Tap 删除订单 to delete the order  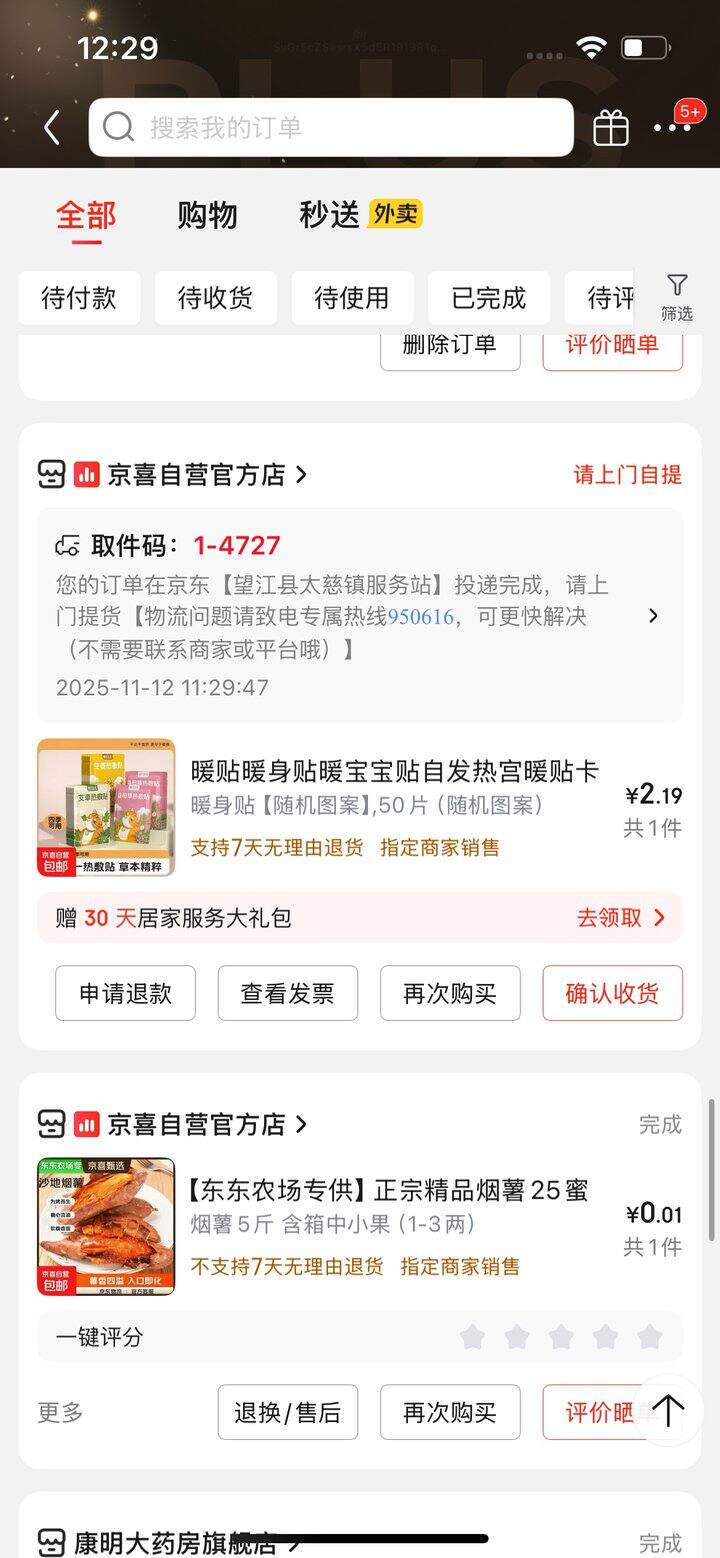point(450,345)
